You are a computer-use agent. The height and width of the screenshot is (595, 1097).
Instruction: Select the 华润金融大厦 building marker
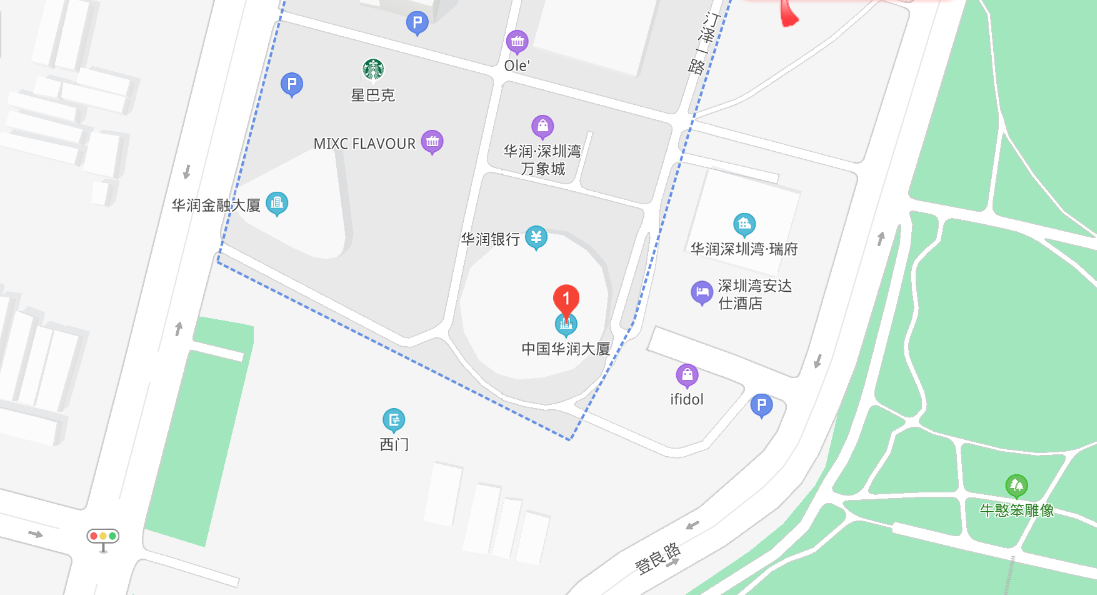tap(278, 204)
